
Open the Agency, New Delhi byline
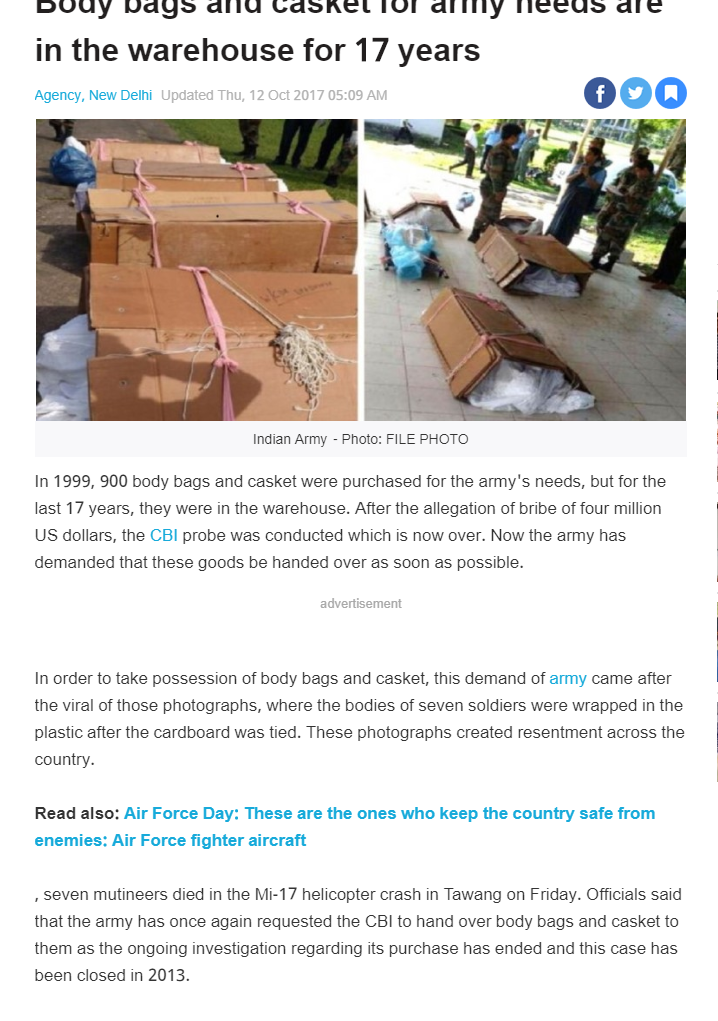tap(93, 95)
